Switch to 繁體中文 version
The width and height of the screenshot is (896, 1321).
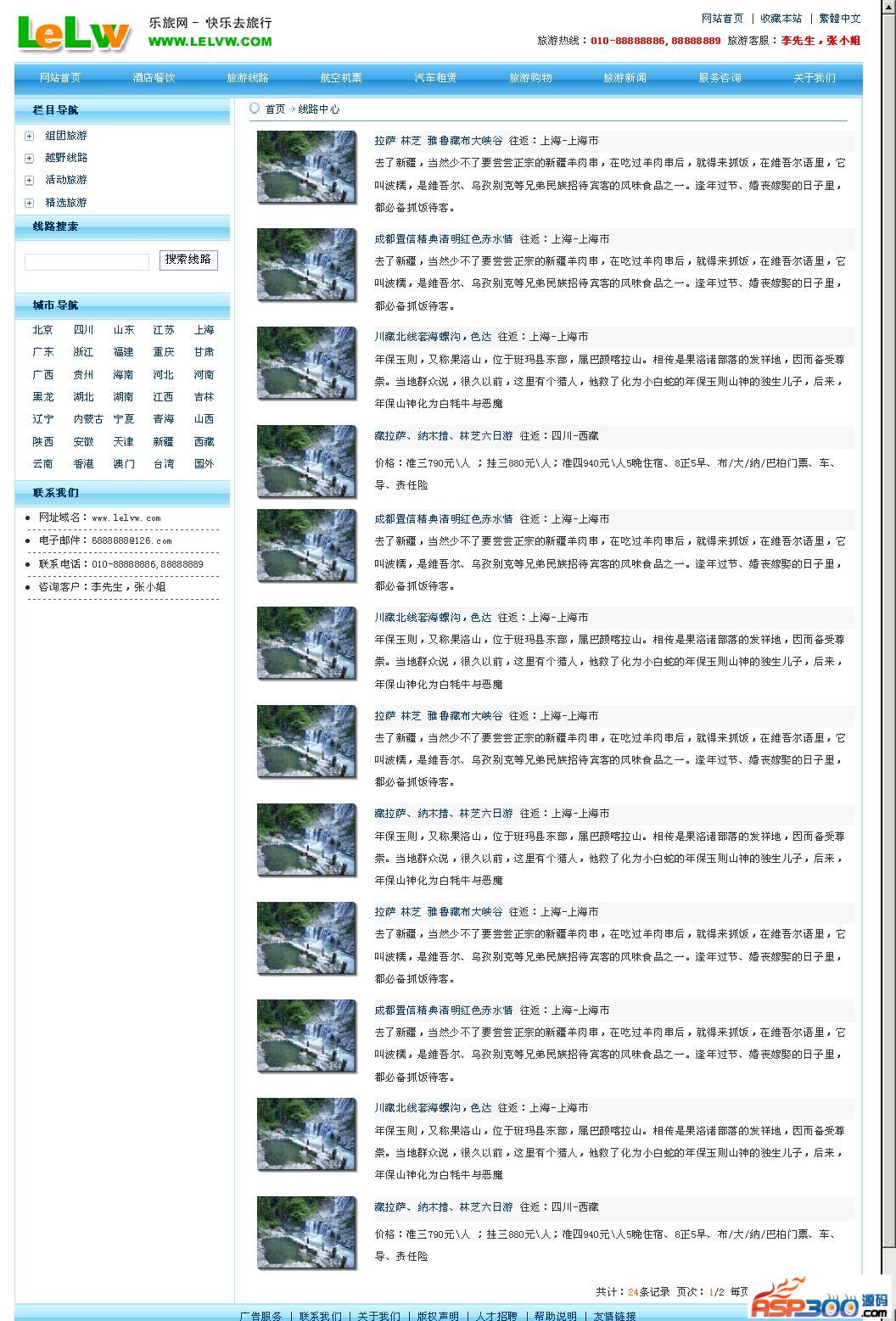pyautogui.click(x=839, y=18)
